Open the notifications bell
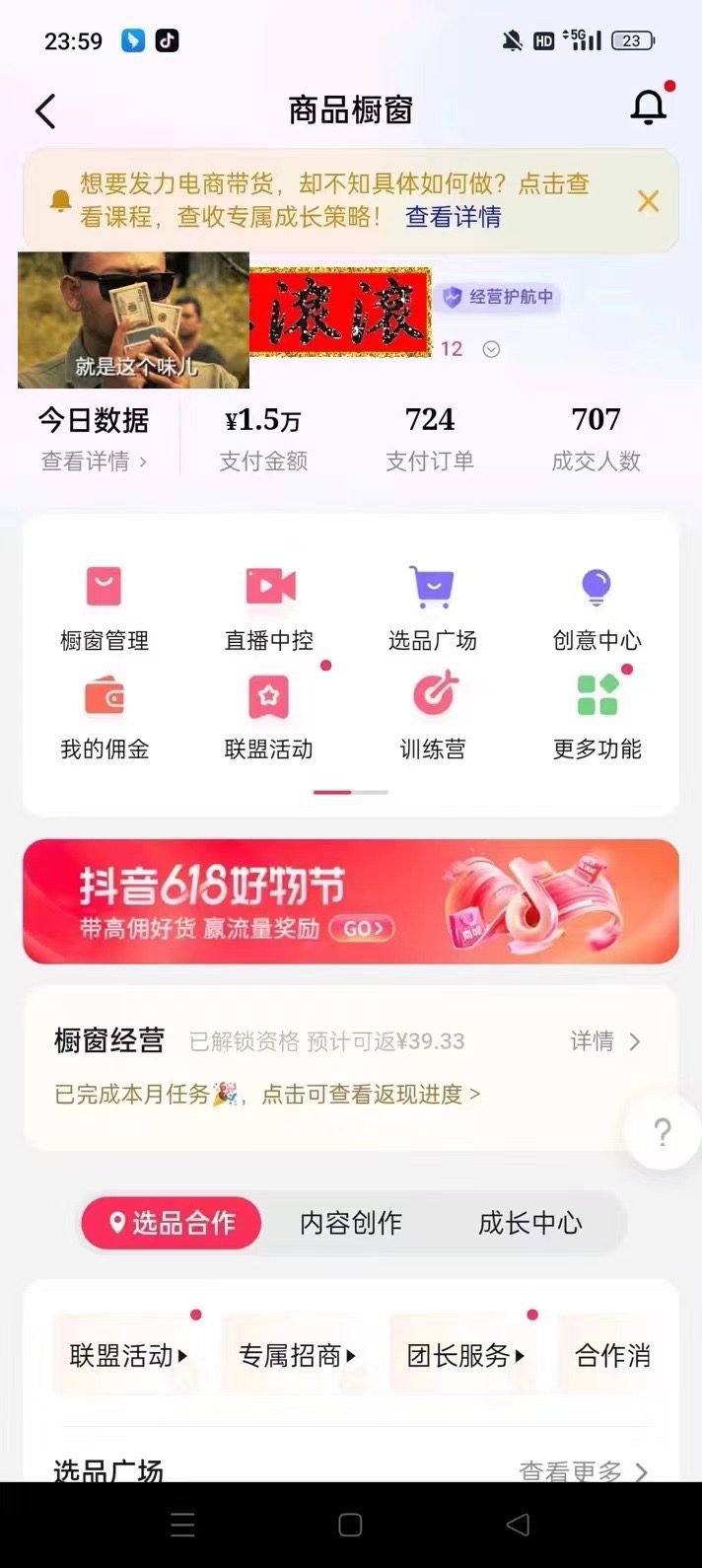Viewport: 702px width, 1568px height. click(x=648, y=107)
